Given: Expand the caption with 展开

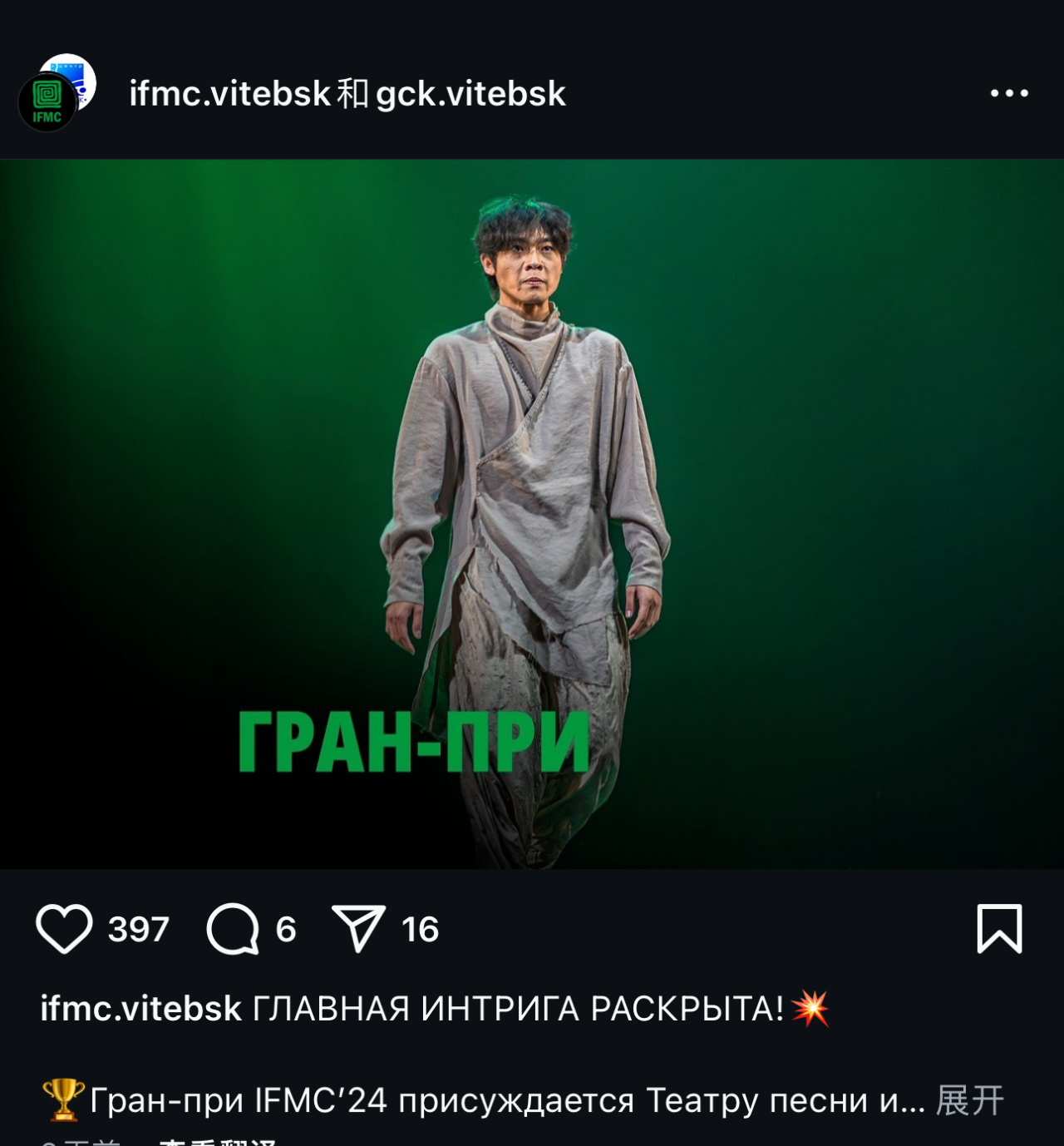Looking at the screenshot, I should tap(969, 1100).
